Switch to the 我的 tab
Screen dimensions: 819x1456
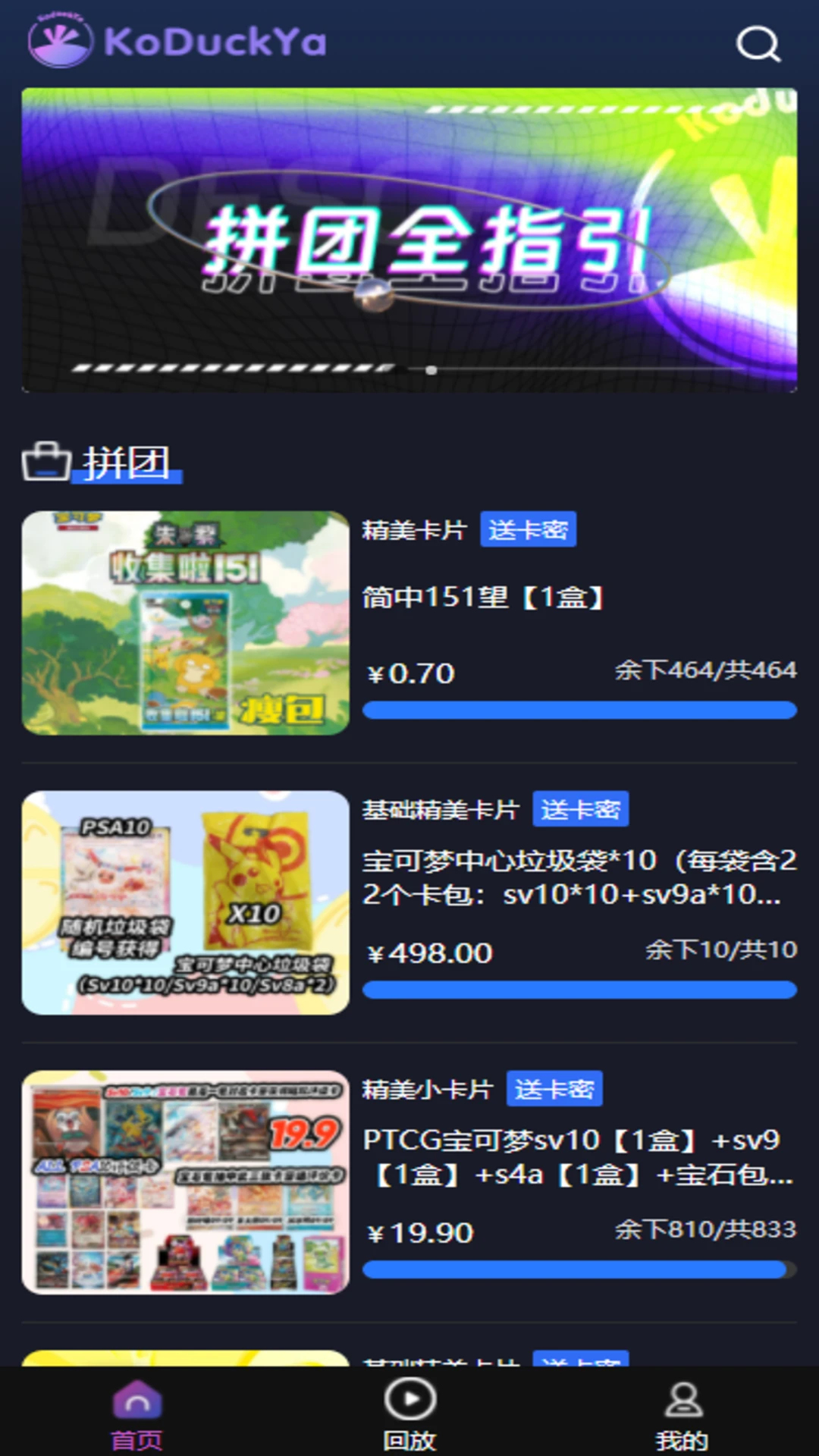tap(682, 1414)
